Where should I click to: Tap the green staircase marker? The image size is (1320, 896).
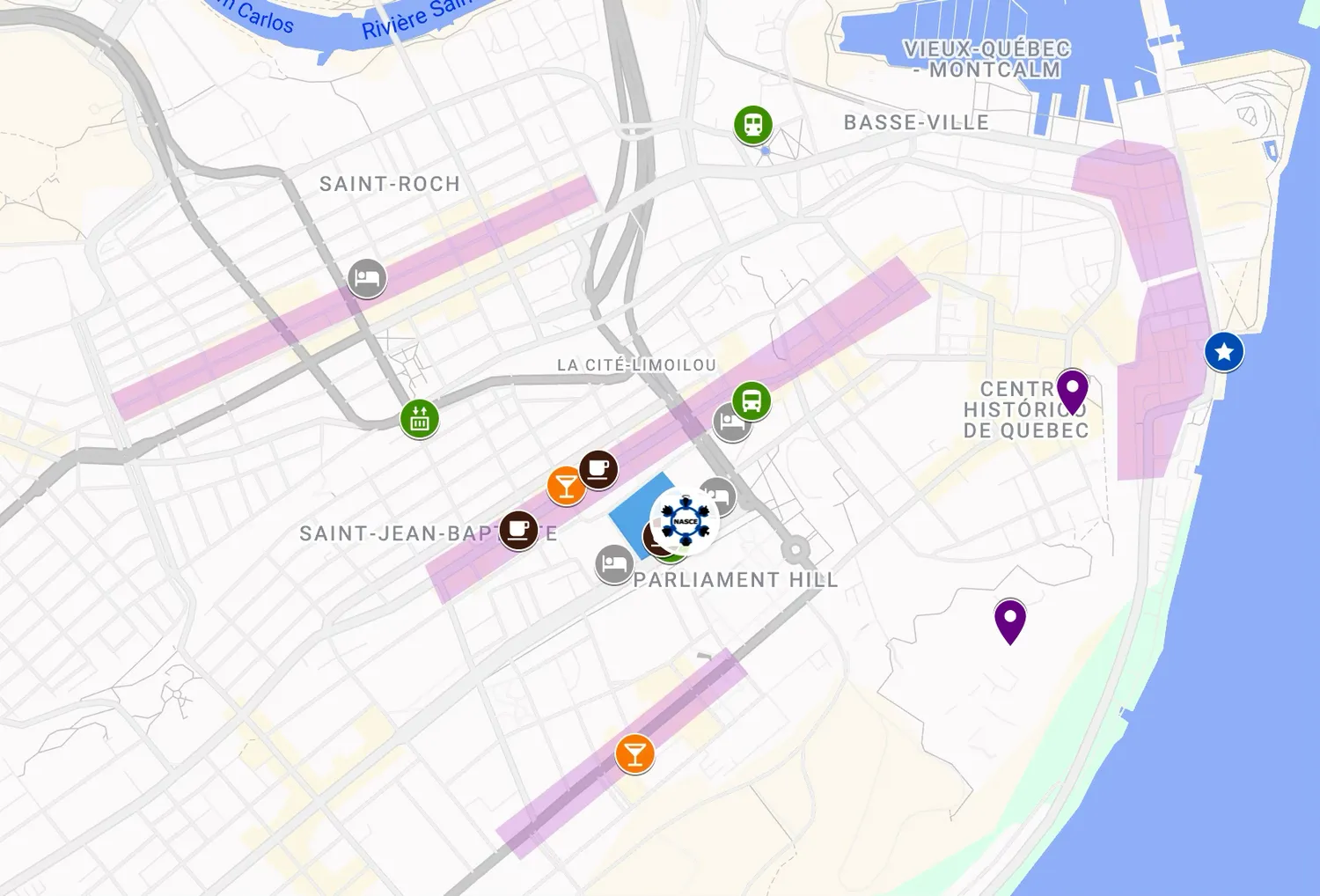point(420,419)
